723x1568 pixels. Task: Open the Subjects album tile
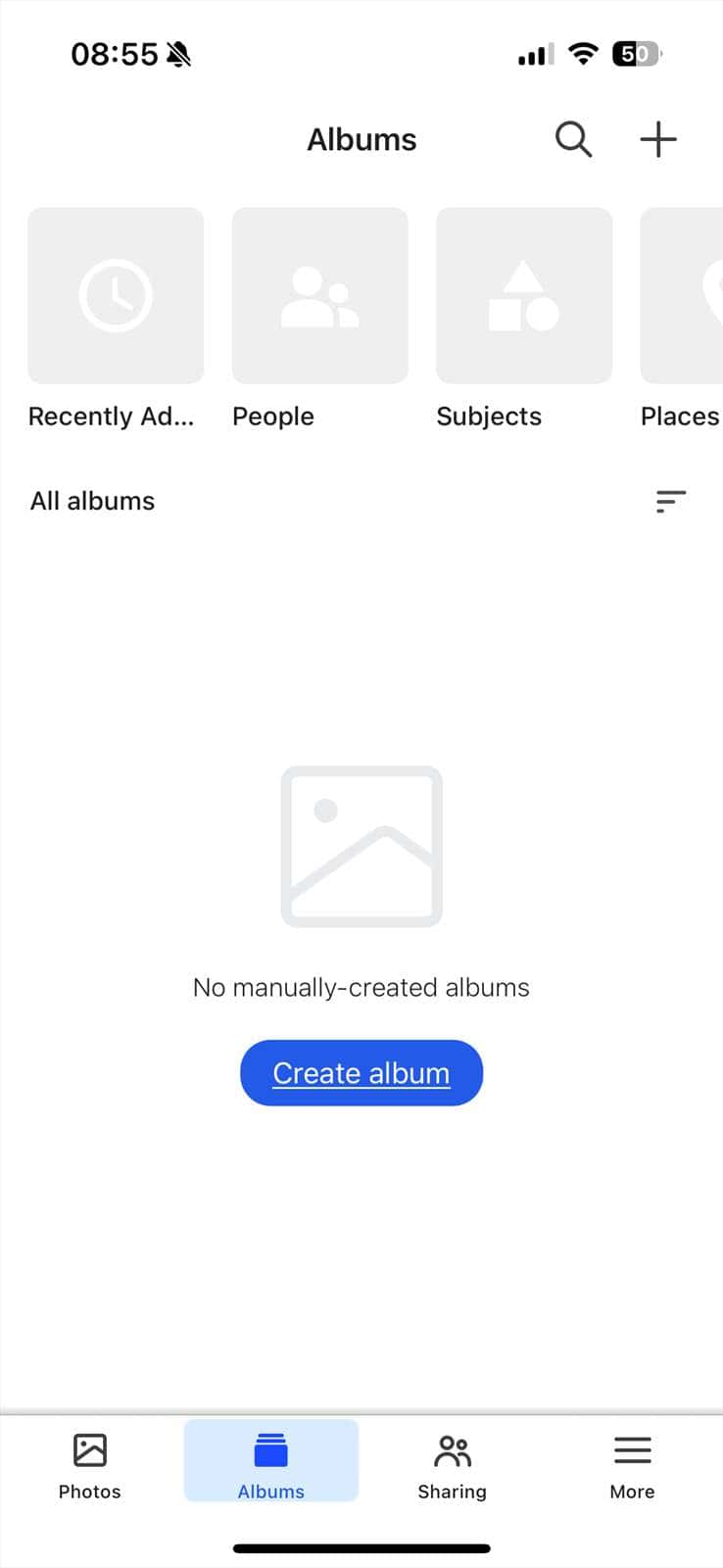[x=523, y=295]
